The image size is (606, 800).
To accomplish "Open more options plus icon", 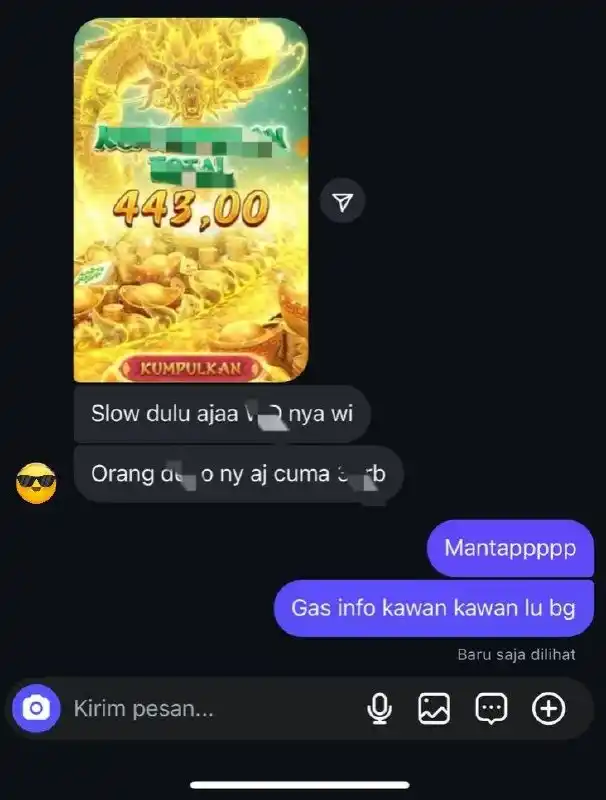I will coord(548,709).
